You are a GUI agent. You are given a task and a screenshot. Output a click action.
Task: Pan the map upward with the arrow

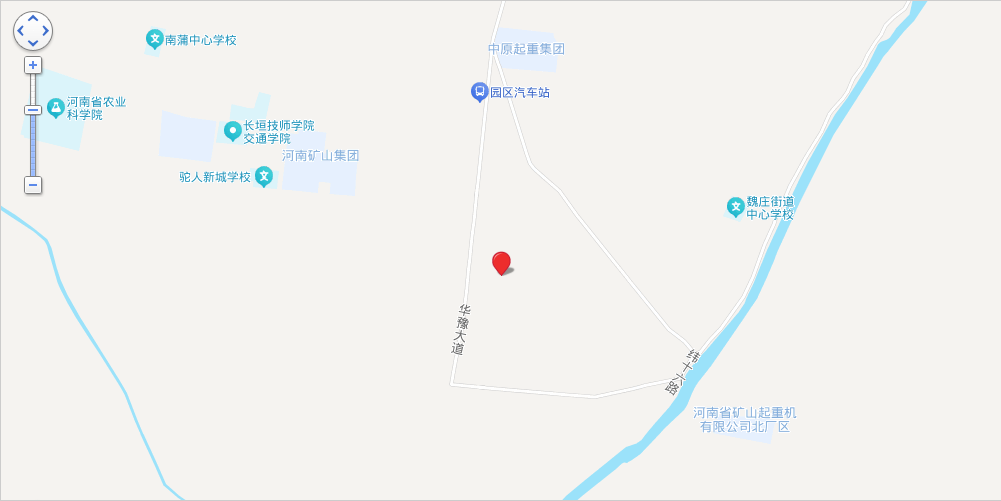(33, 18)
